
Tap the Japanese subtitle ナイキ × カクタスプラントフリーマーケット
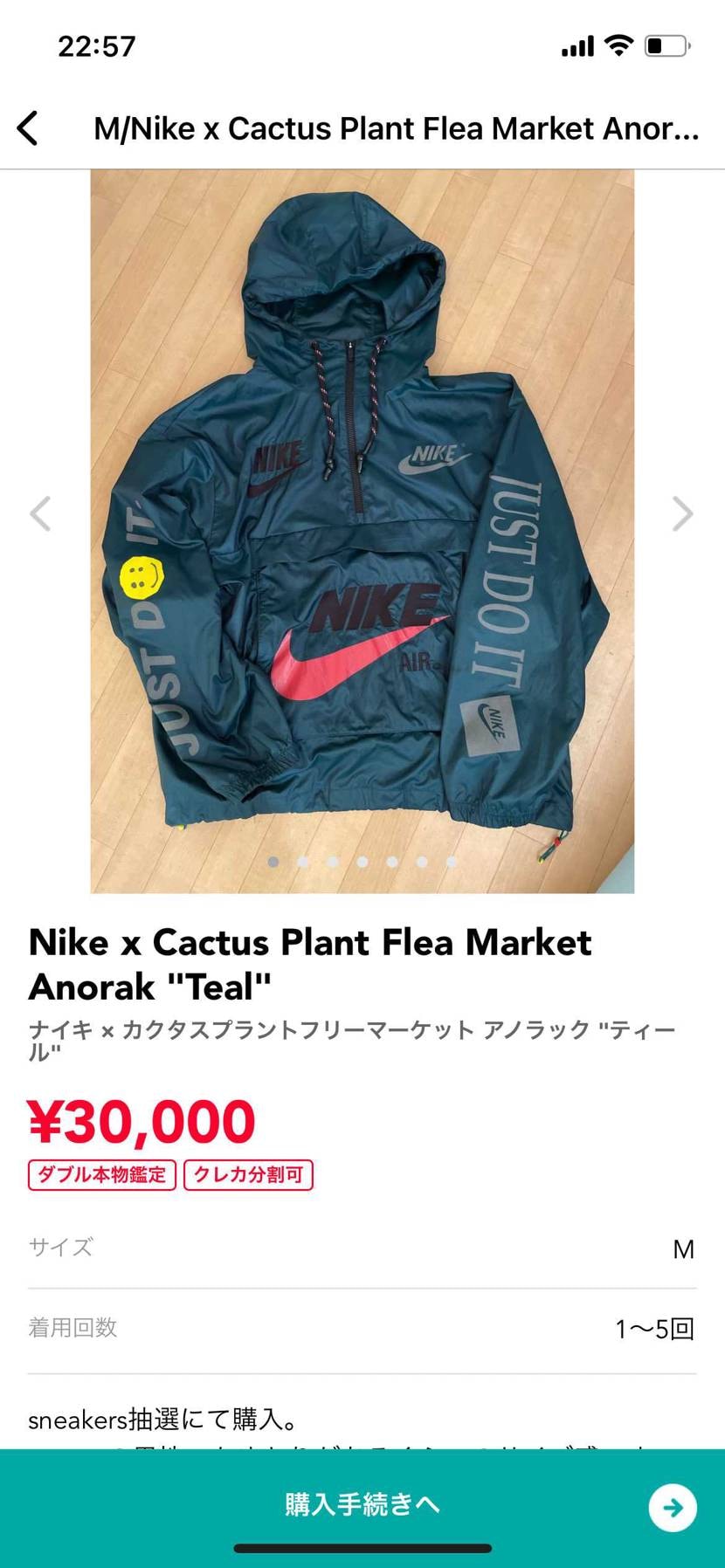[349, 1030]
